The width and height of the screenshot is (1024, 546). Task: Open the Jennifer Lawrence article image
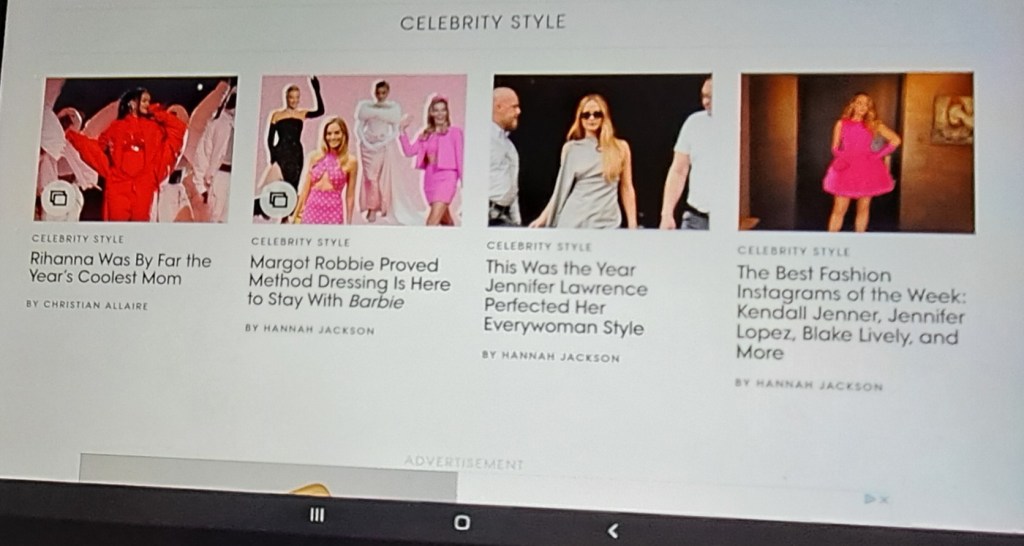[x=601, y=151]
